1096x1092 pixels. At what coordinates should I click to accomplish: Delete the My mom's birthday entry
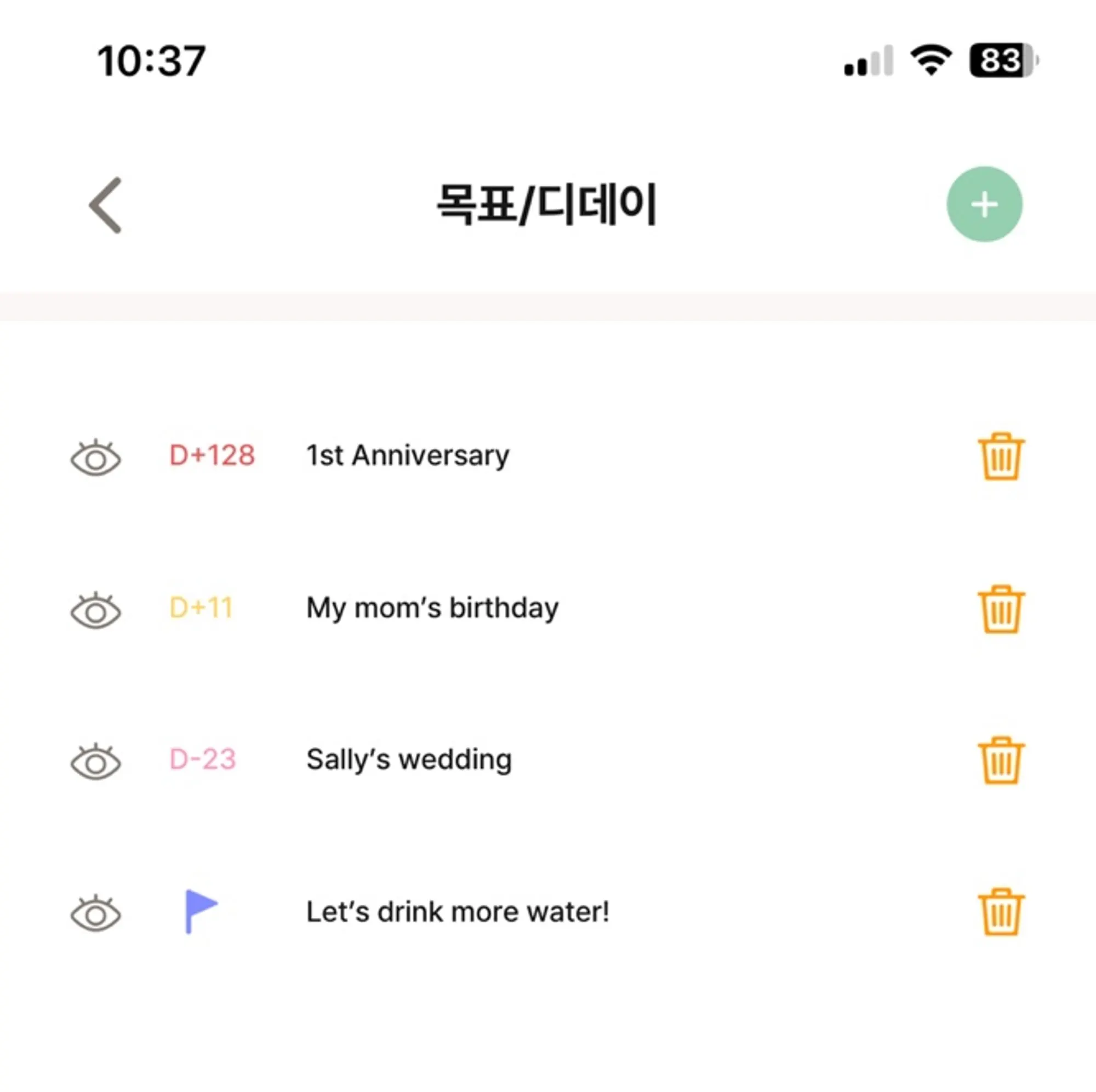click(1001, 609)
